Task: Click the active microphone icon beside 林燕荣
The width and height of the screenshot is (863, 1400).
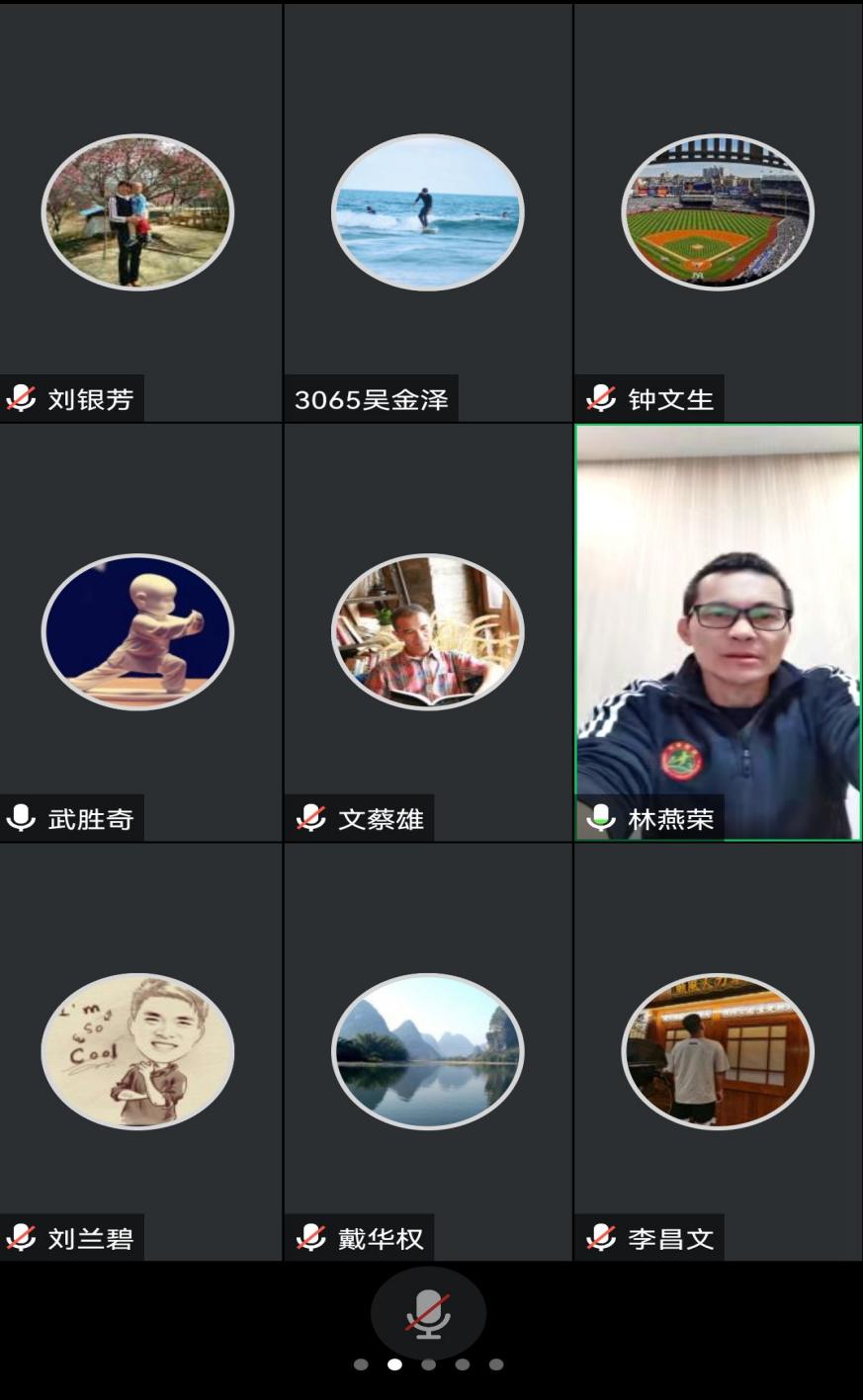Action: 600,817
